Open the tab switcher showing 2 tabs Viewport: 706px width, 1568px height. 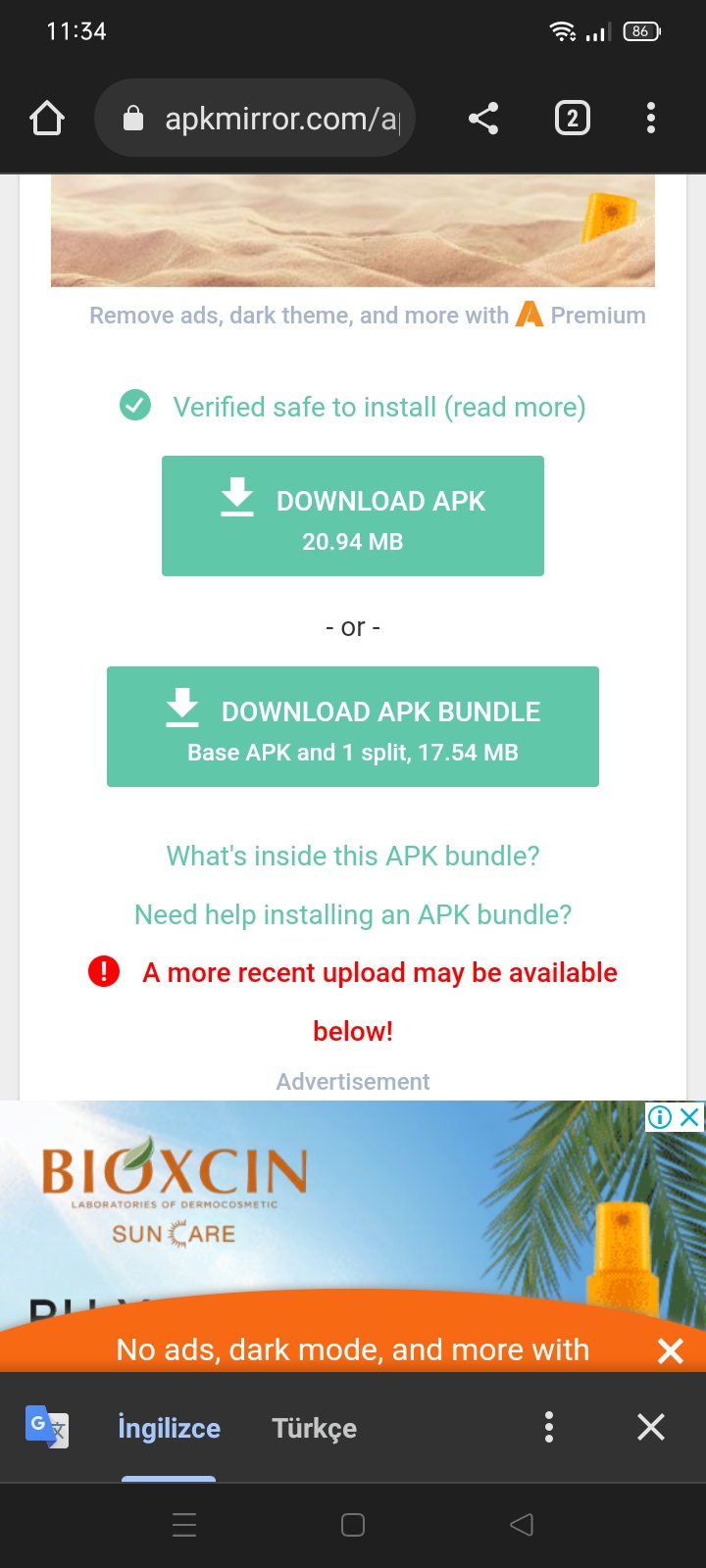point(573,119)
